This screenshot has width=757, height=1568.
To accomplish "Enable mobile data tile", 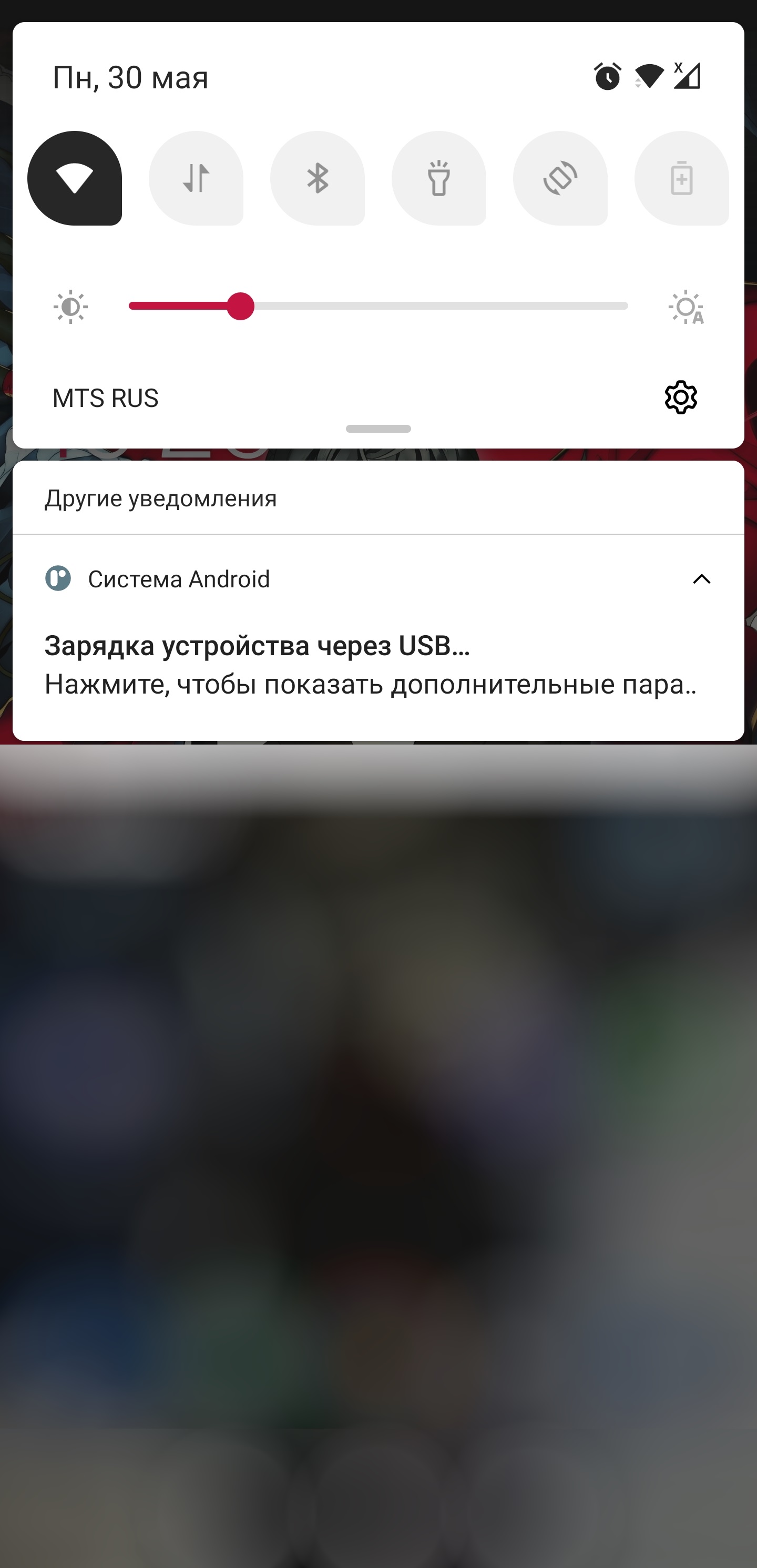I will (x=196, y=178).
